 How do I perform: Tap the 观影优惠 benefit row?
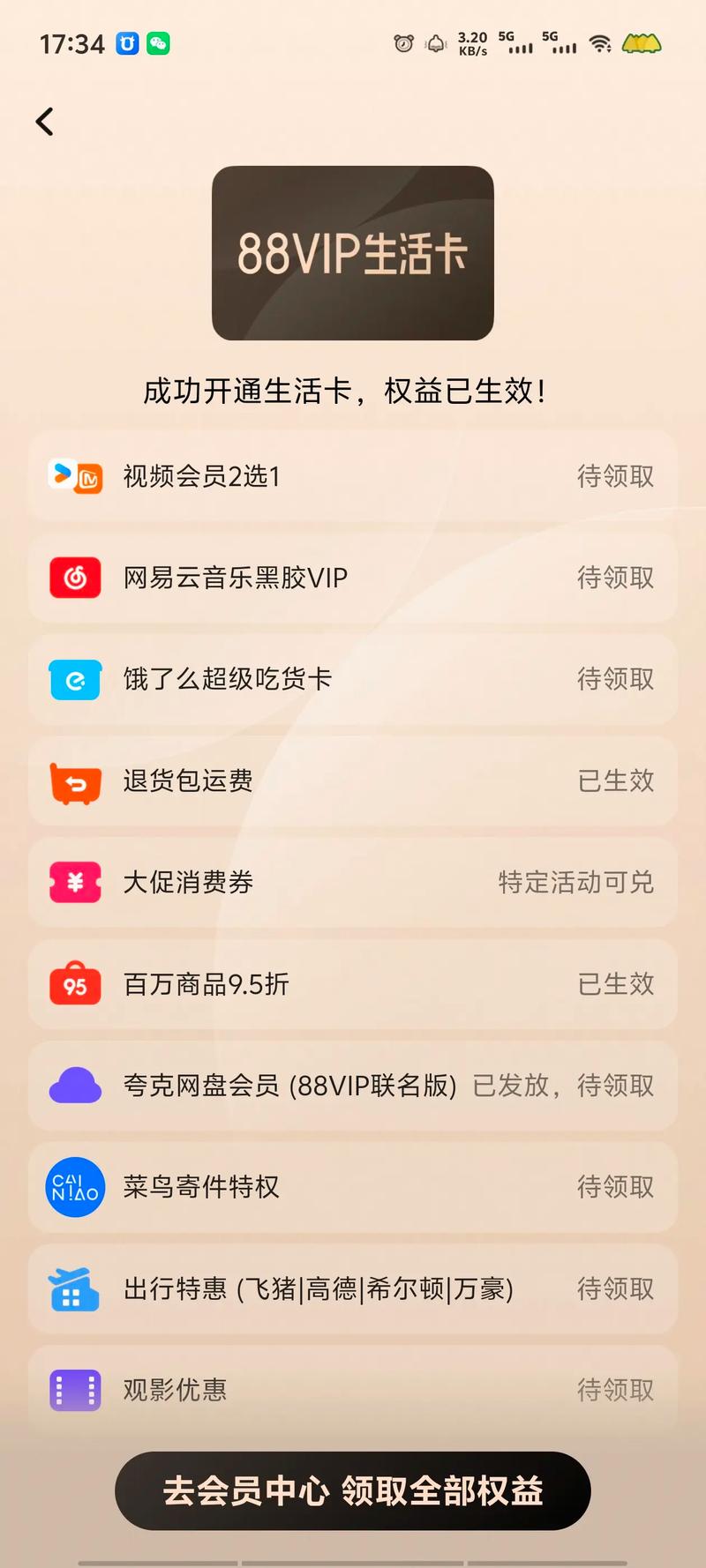(353, 1390)
